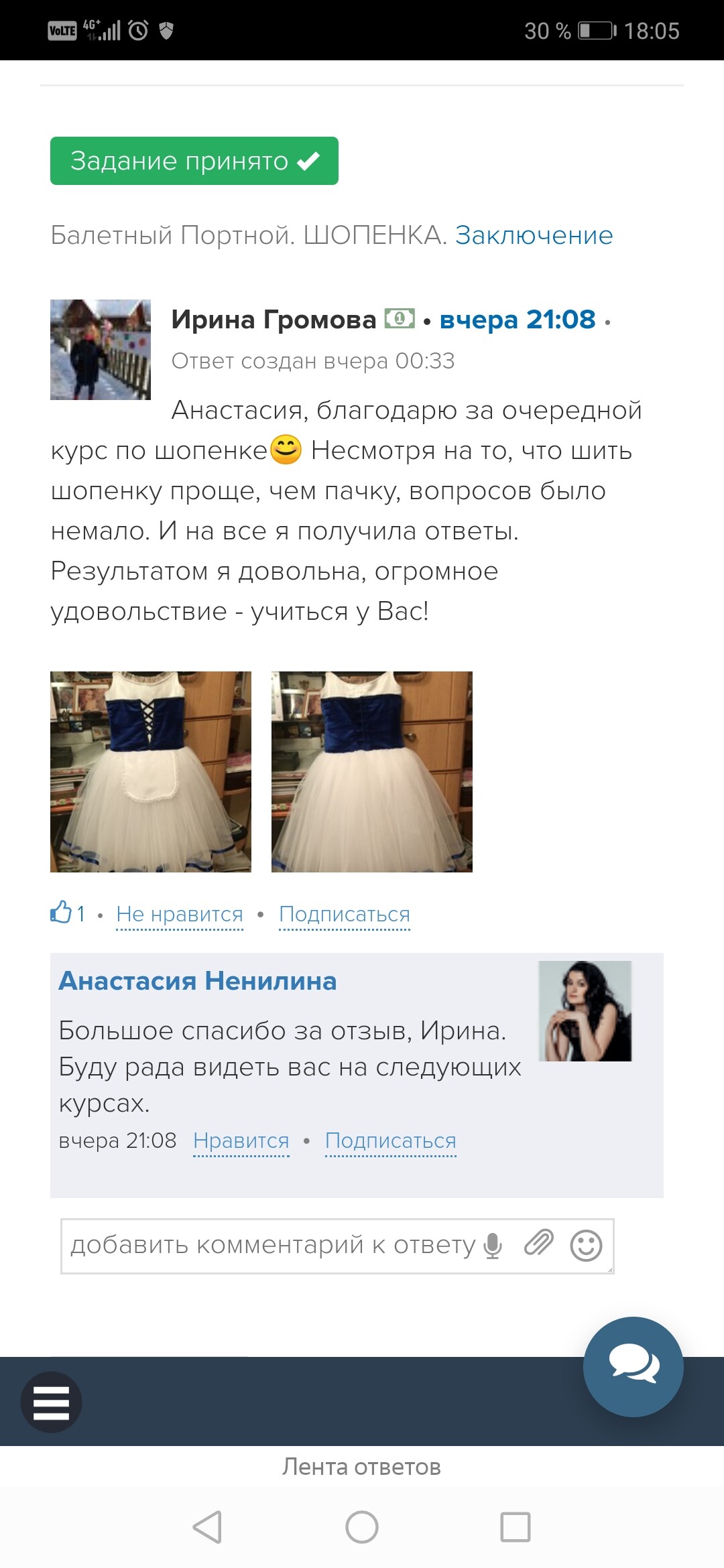Open the «Заключение» lesson link
Image resolution: width=724 pixels, height=1568 pixels.
534,236
